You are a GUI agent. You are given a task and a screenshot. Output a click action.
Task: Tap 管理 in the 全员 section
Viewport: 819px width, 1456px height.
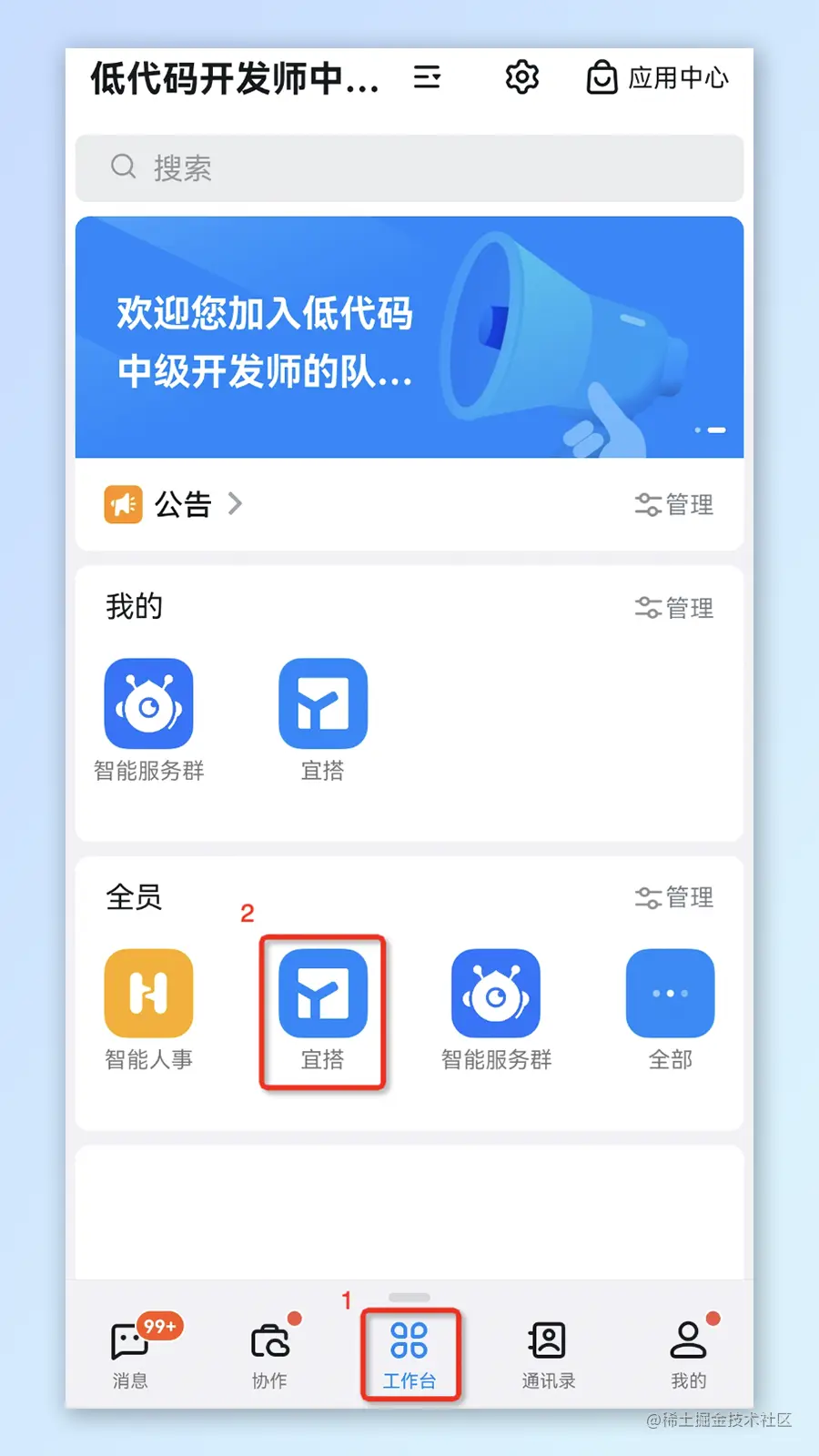tap(674, 898)
